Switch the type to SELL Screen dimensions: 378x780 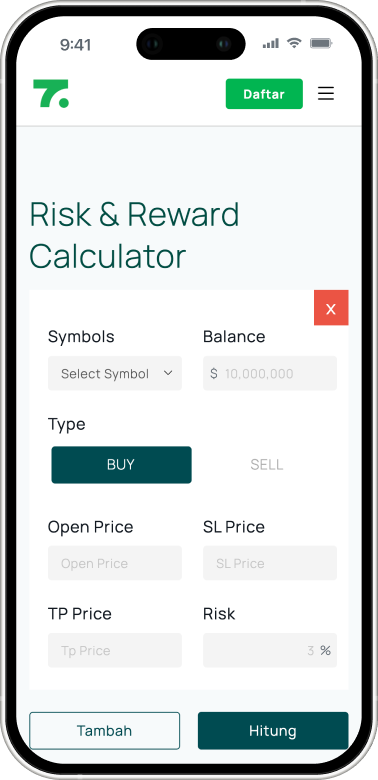click(267, 465)
